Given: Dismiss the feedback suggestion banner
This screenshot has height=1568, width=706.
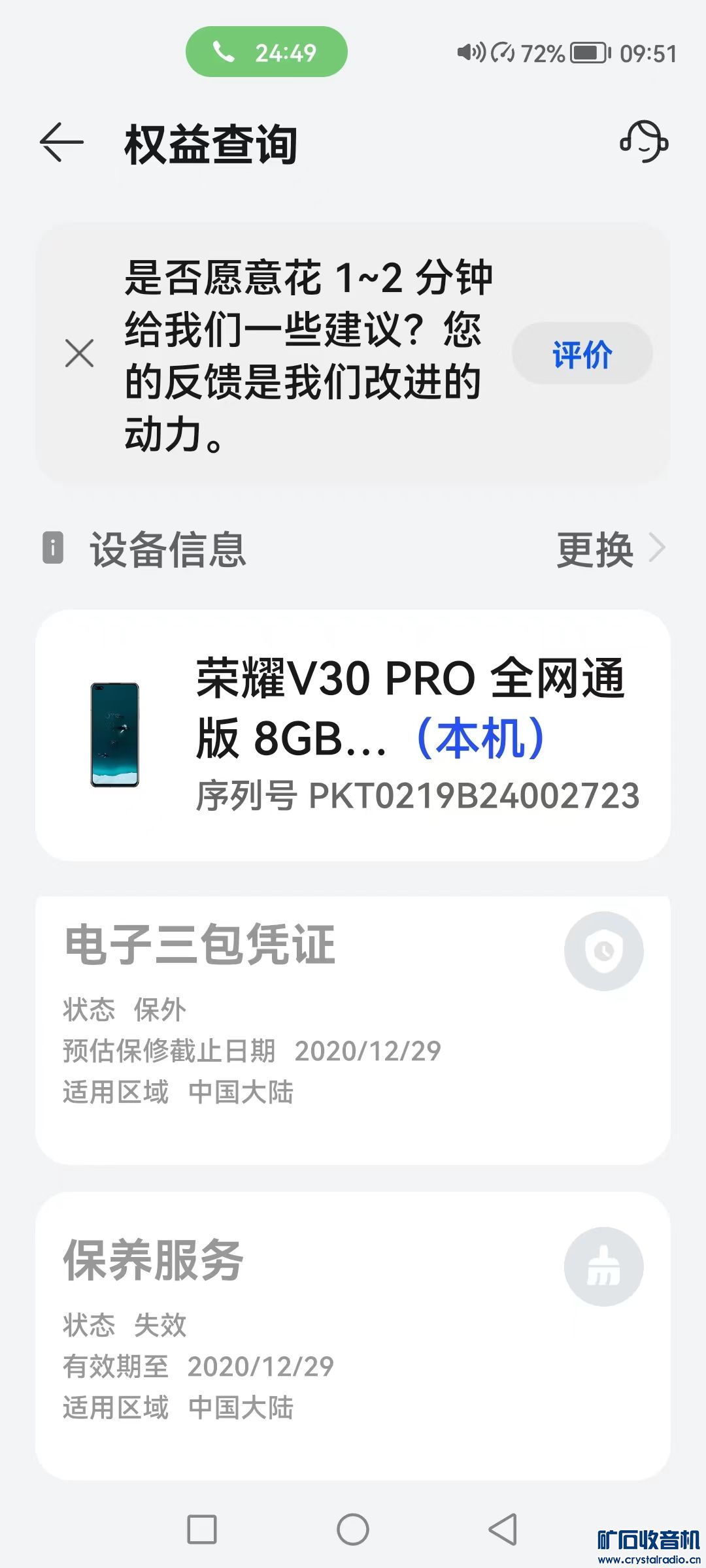Looking at the screenshot, I should [x=80, y=353].
